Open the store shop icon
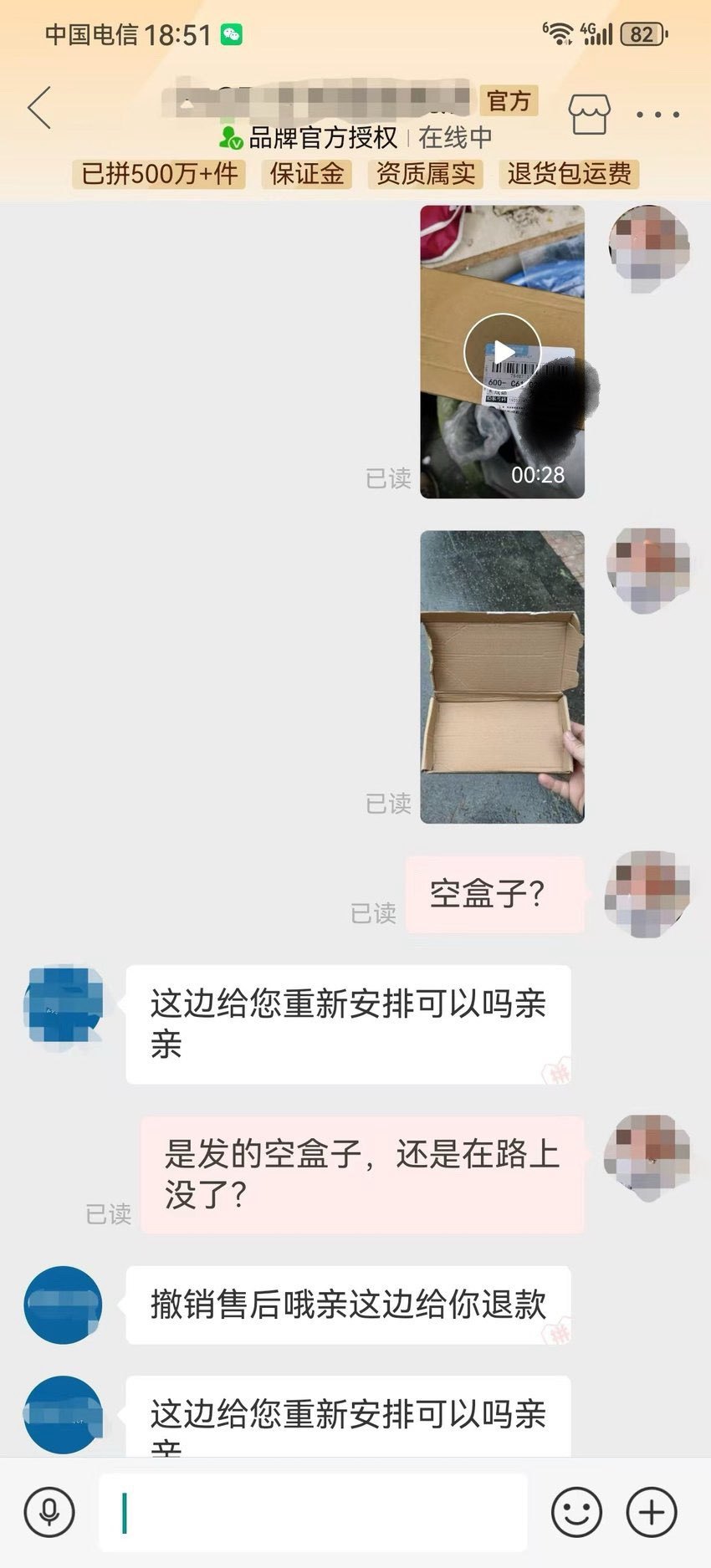Viewport: 711px width, 1568px height. tap(589, 113)
